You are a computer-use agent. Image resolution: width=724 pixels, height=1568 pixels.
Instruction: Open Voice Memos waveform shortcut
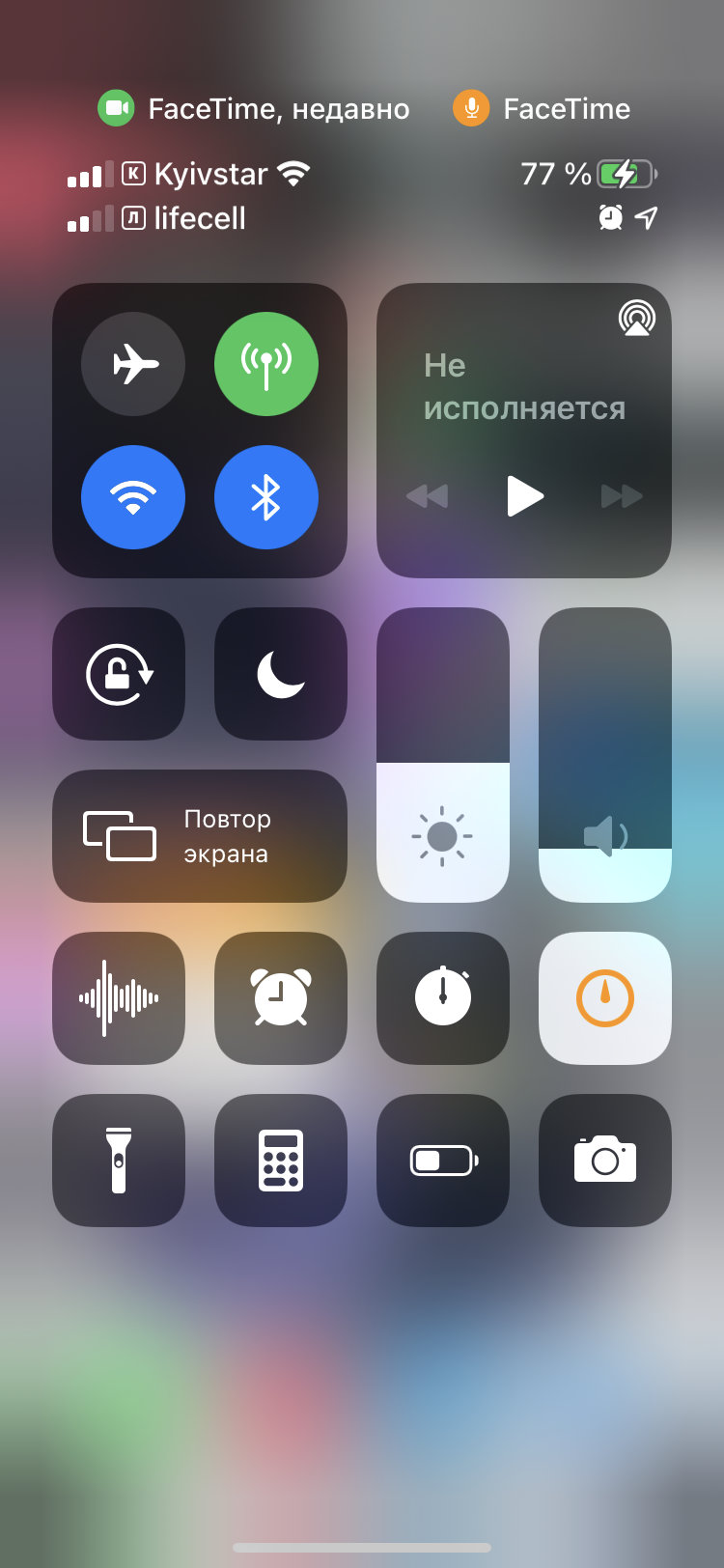[119, 998]
